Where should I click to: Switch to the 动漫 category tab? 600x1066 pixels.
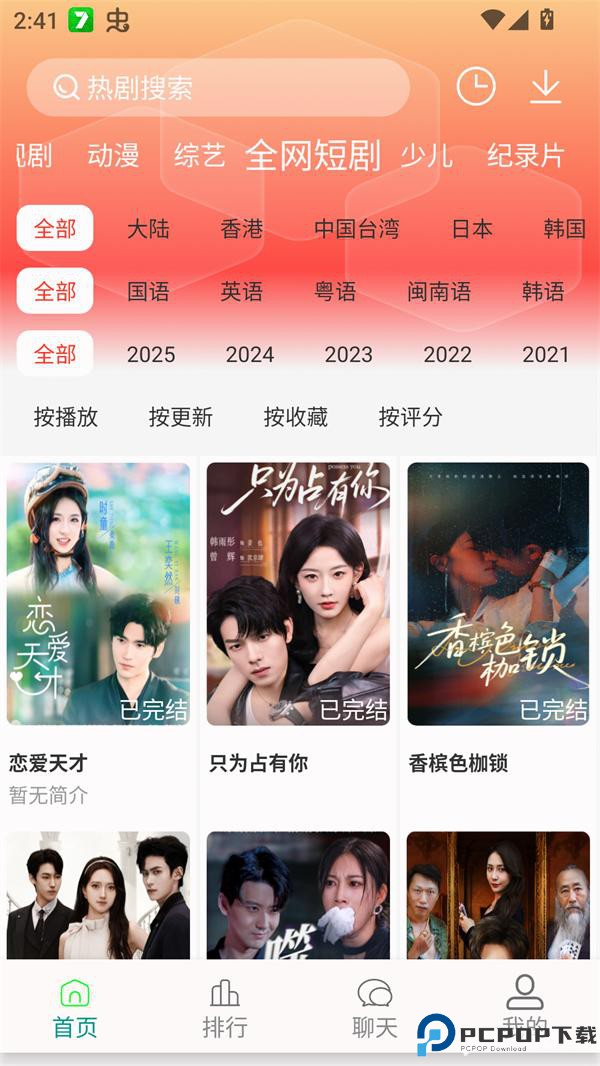pyautogui.click(x=113, y=156)
